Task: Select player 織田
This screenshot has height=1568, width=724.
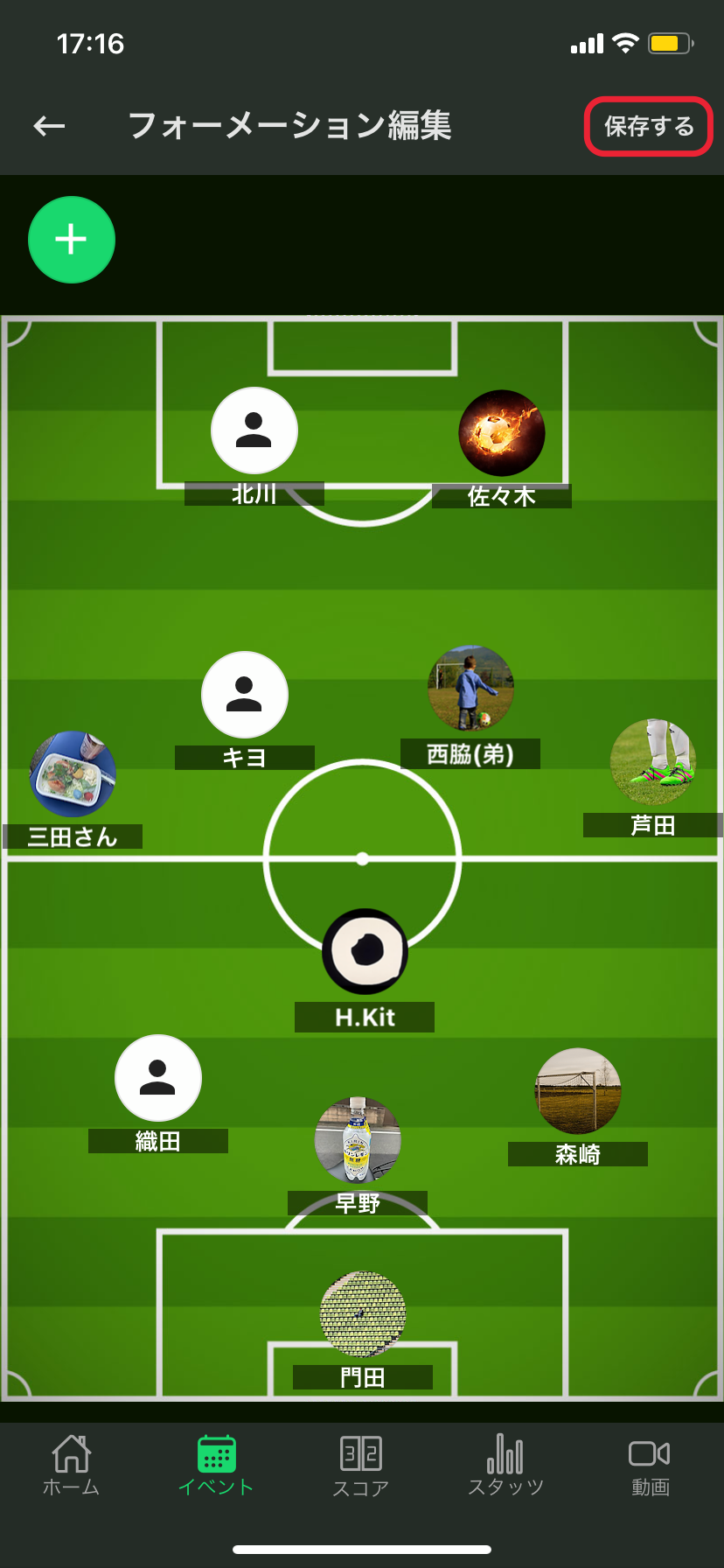Action: [x=158, y=1078]
